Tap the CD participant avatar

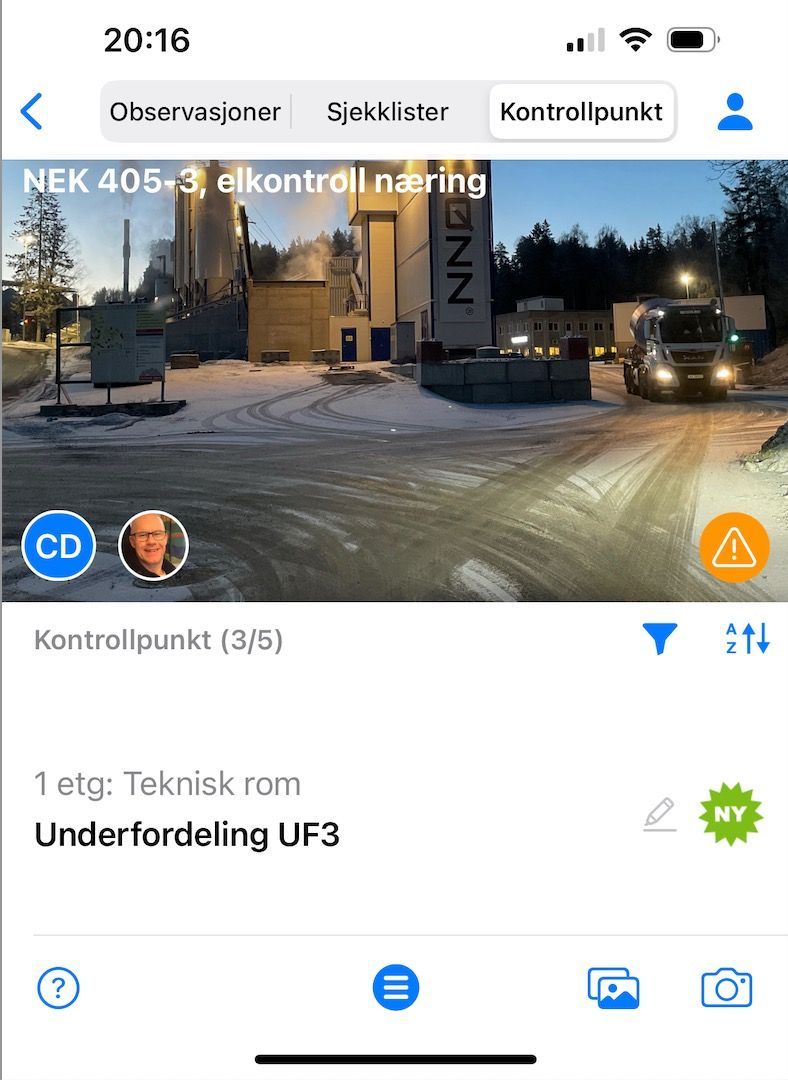click(59, 546)
